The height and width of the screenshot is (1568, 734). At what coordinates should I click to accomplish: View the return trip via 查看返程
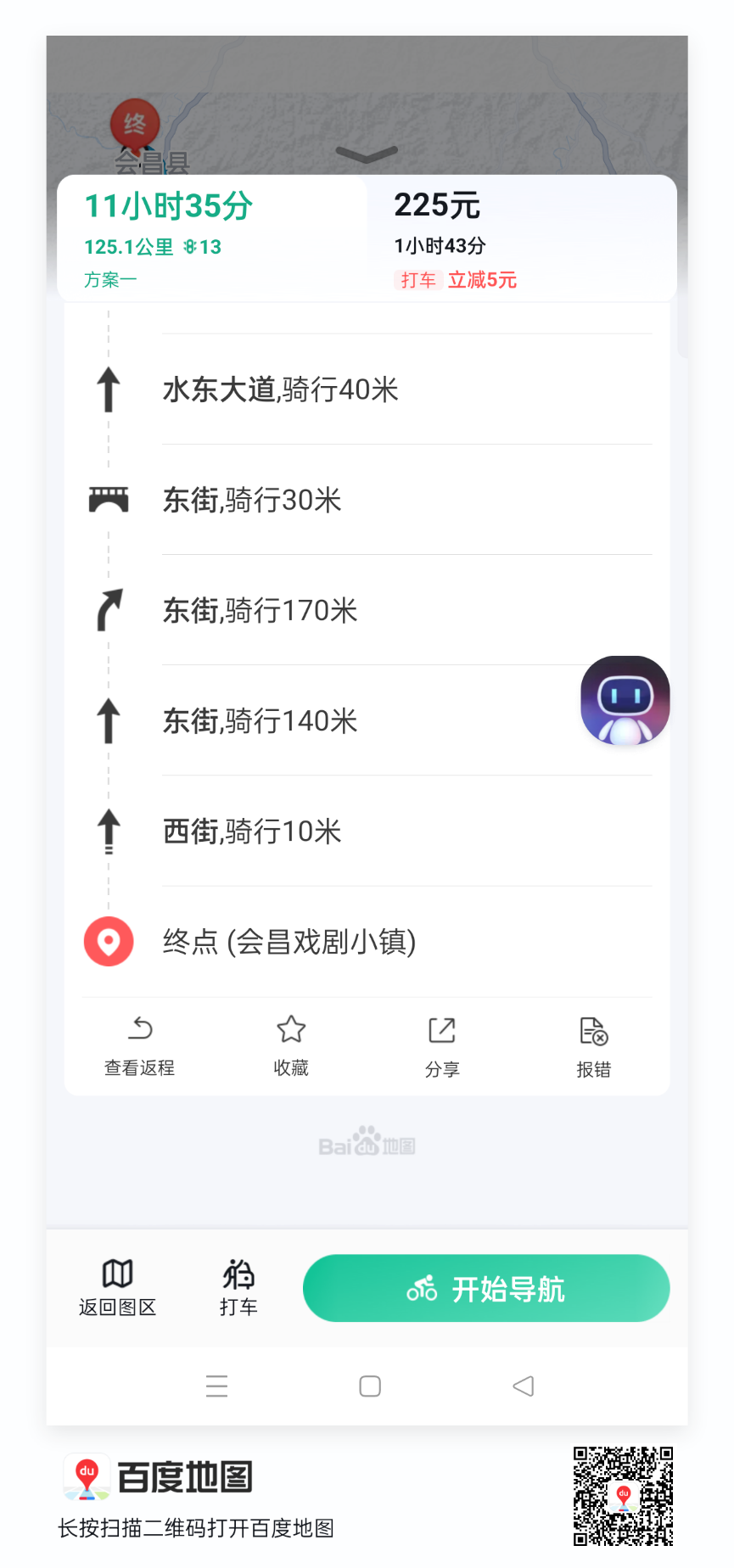click(140, 1046)
